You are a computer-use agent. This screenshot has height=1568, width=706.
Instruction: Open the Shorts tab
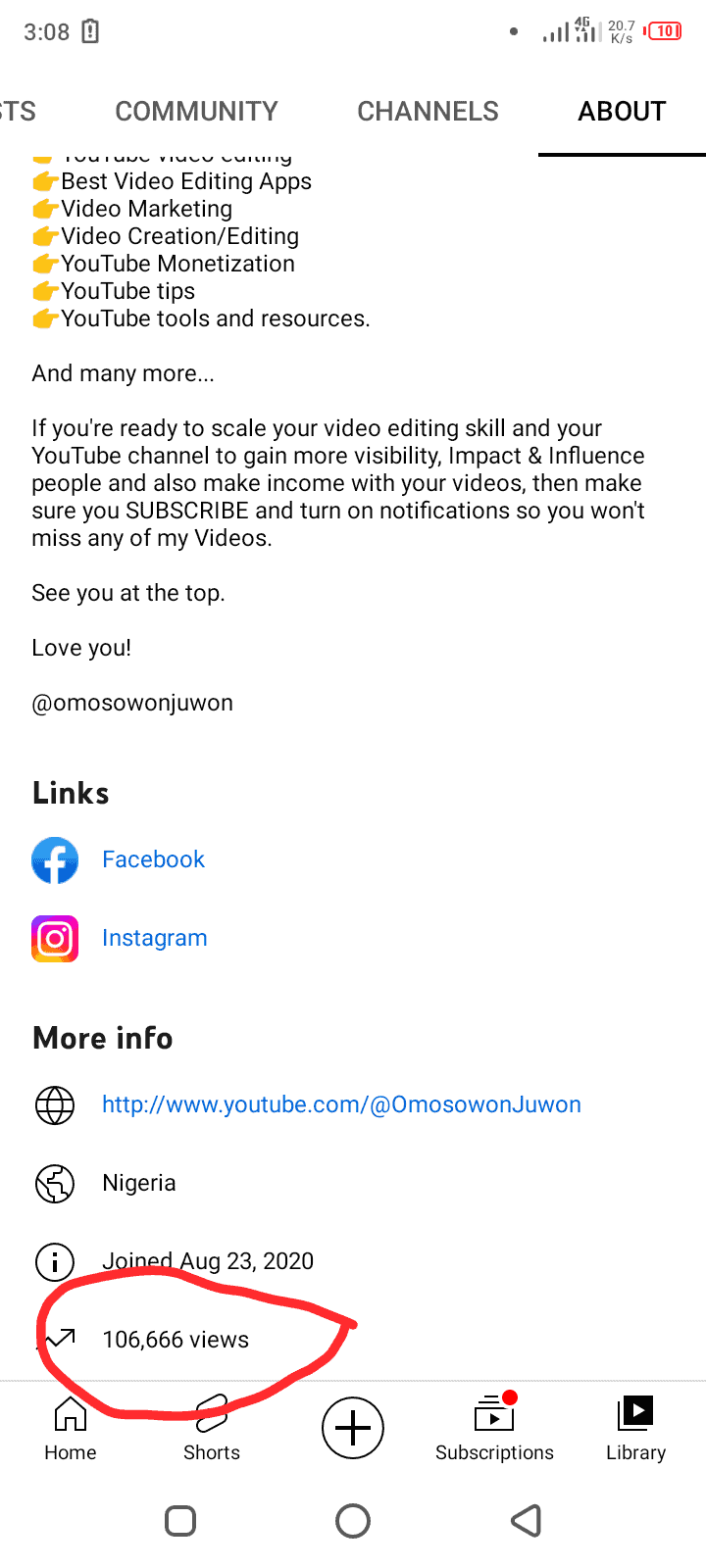212,1428
